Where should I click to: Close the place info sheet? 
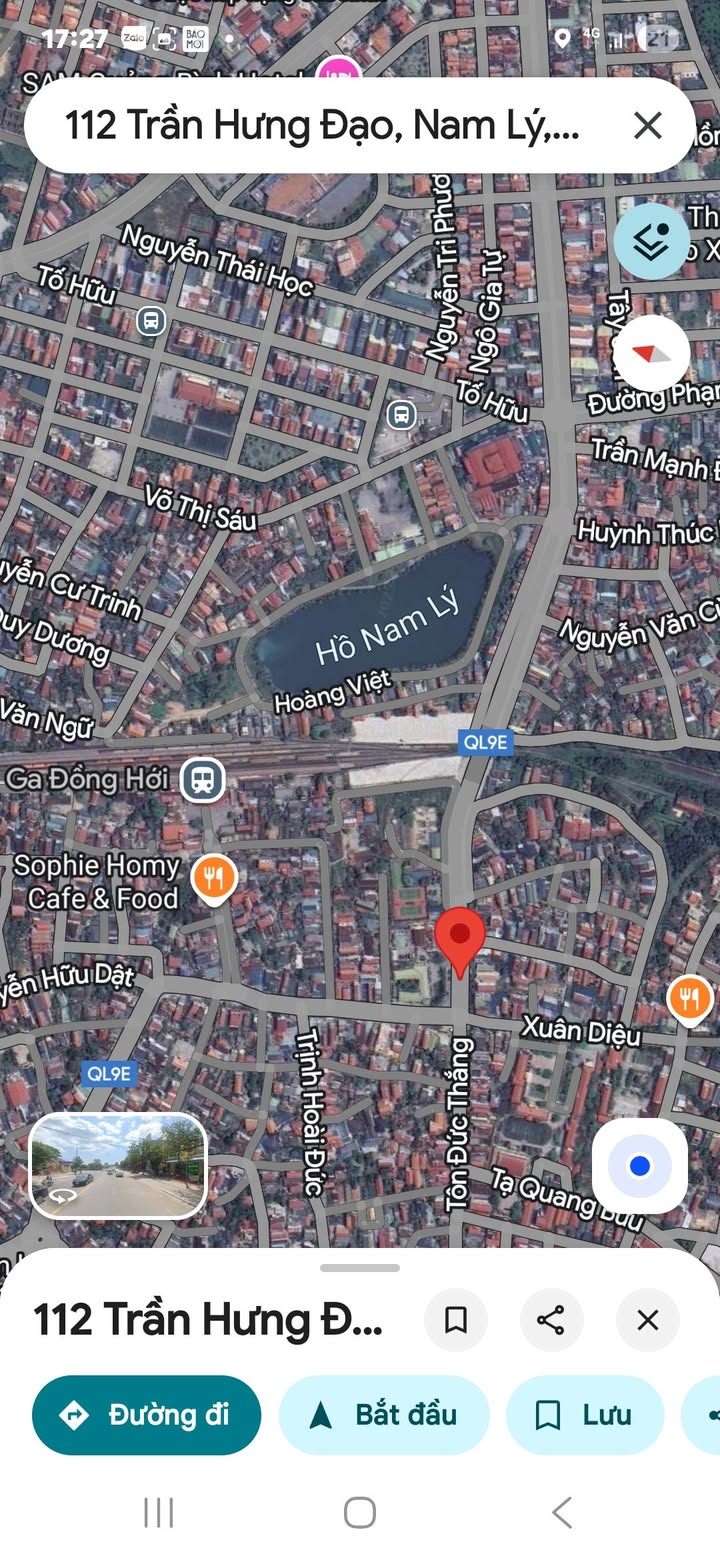click(648, 1320)
